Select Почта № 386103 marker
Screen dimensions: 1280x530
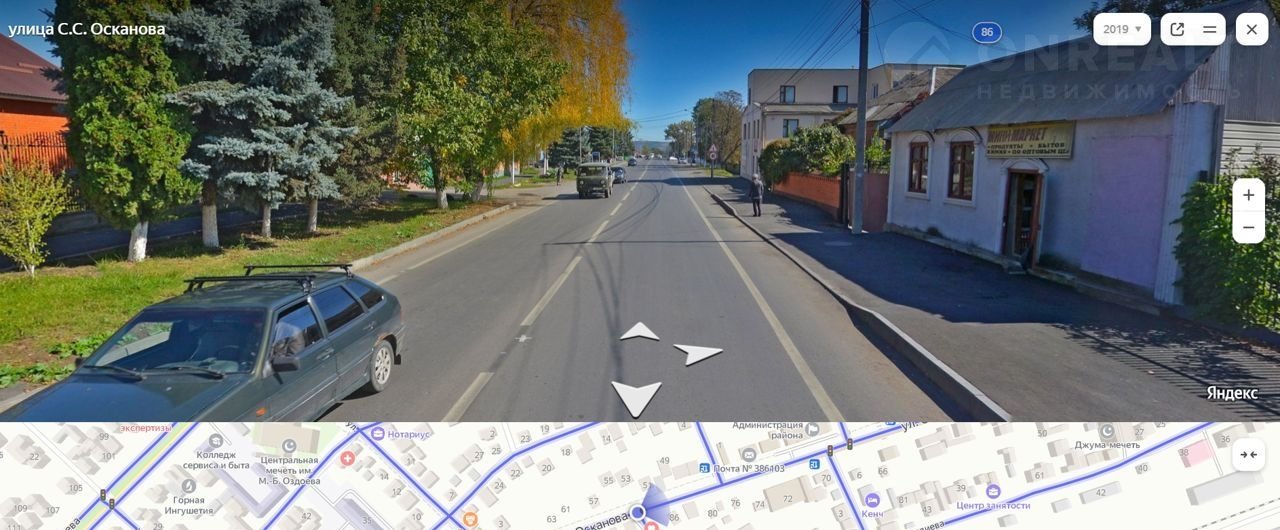point(704,468)
